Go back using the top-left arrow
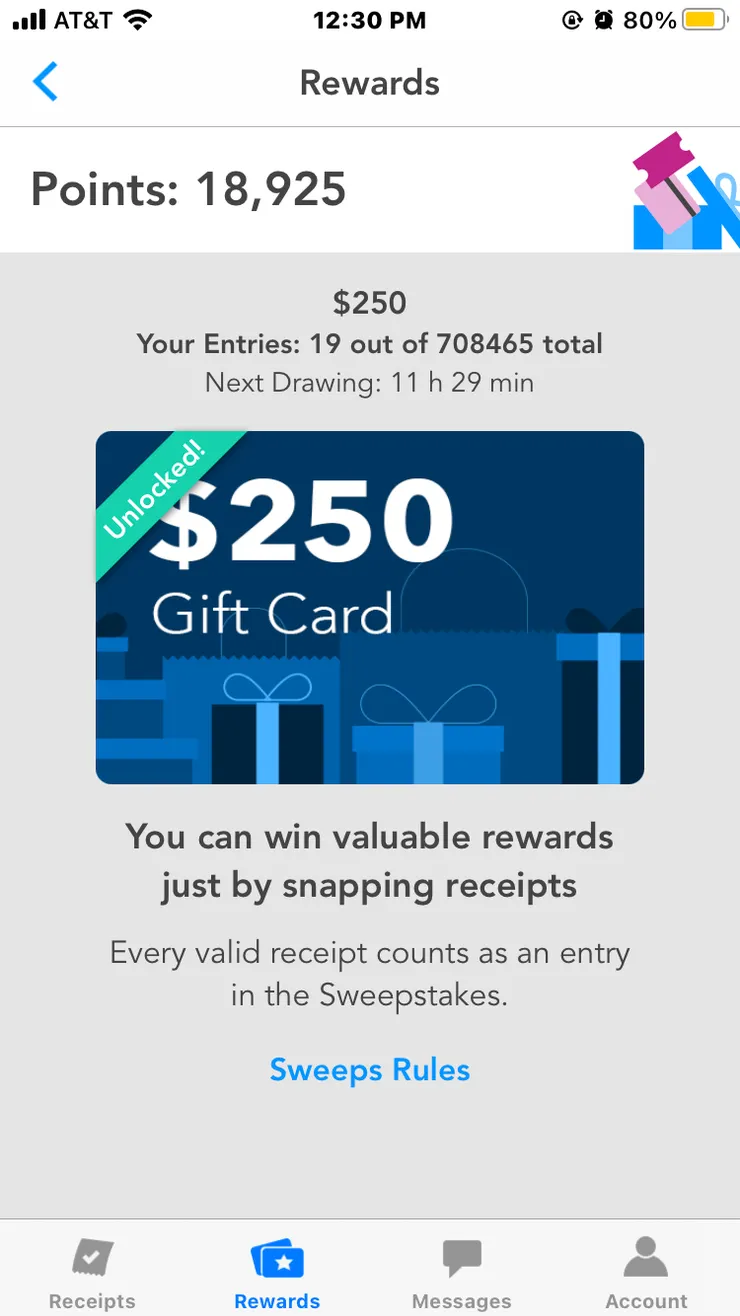Viewport: 740px width, 1316px height. tap(46, 82)
